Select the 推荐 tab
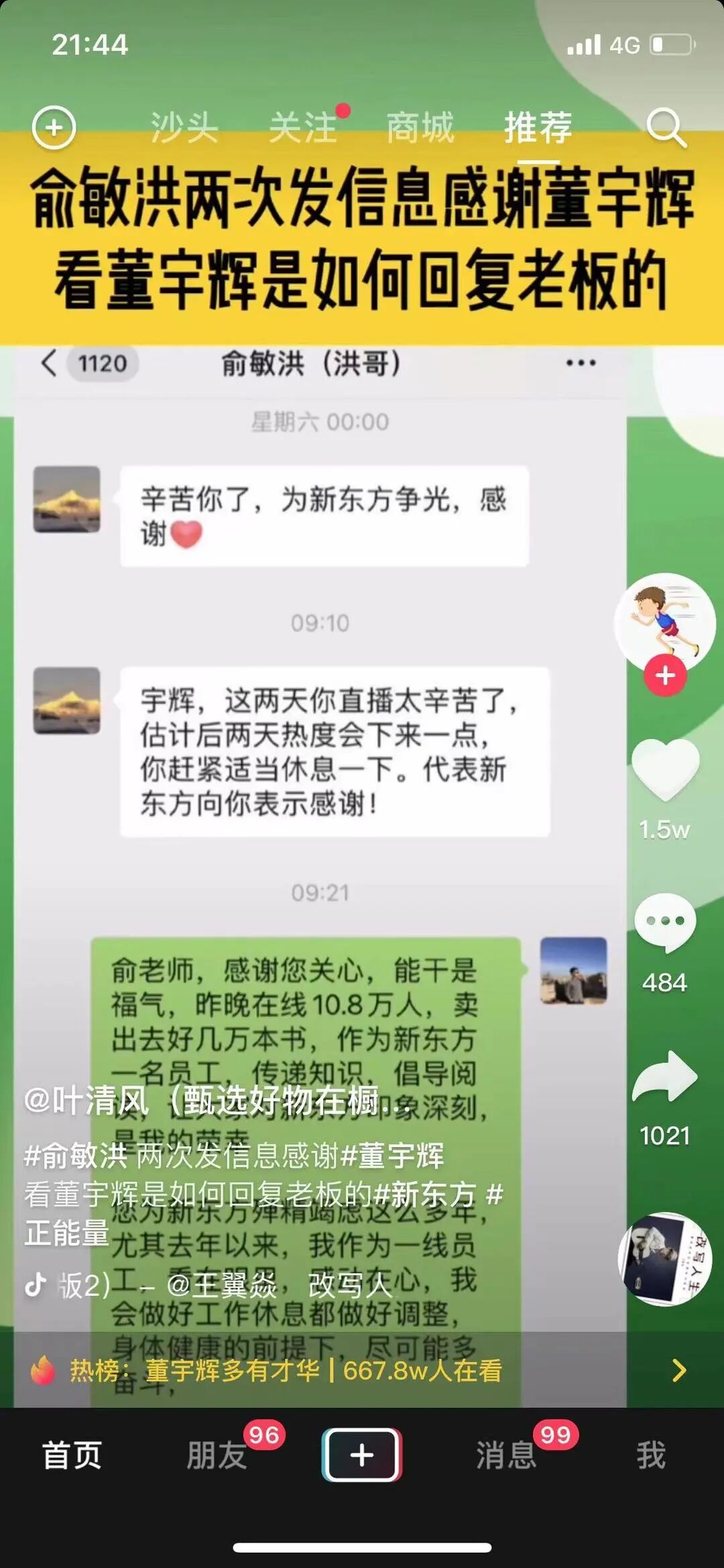 click(x=538, y=127)
